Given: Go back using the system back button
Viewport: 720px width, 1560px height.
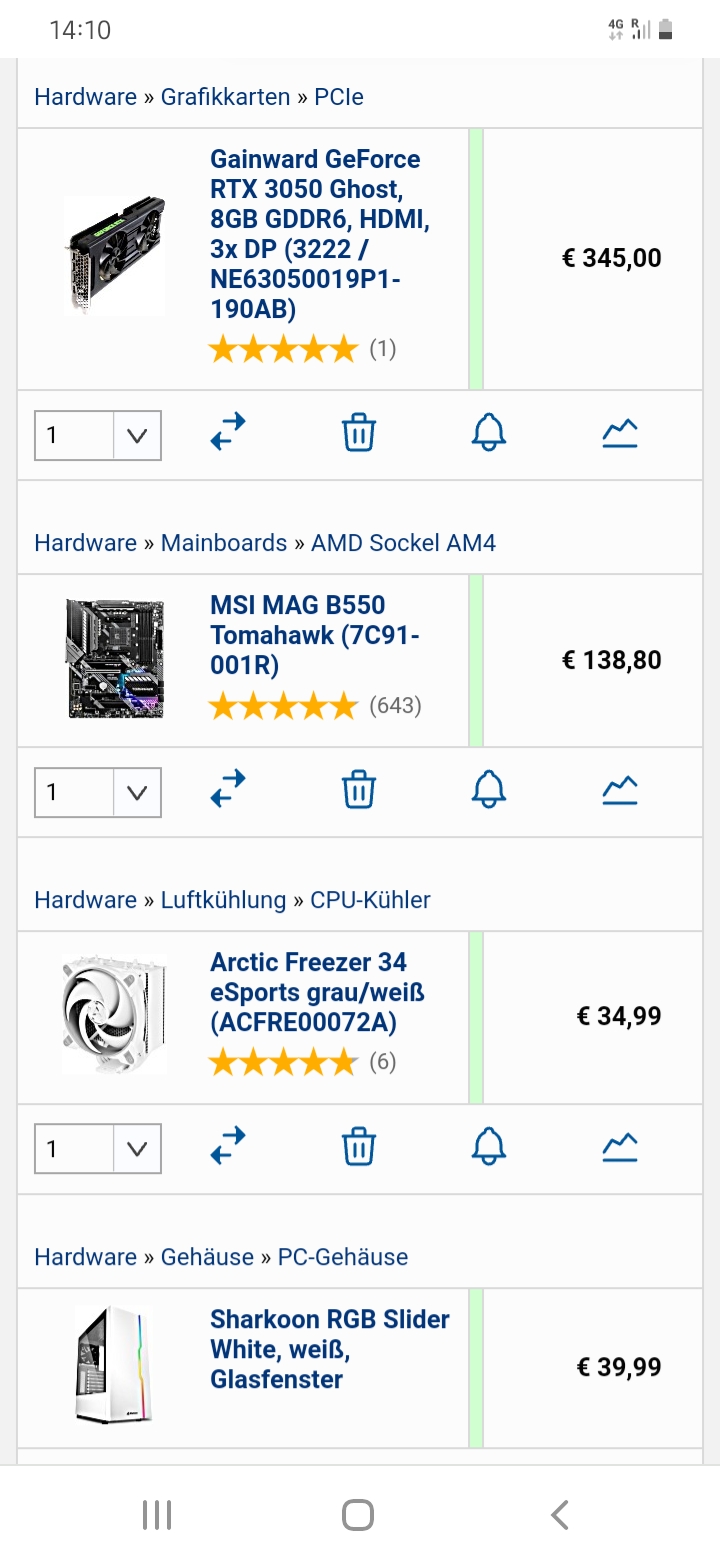Looking at the screenshot, I should pos(560,1515).
